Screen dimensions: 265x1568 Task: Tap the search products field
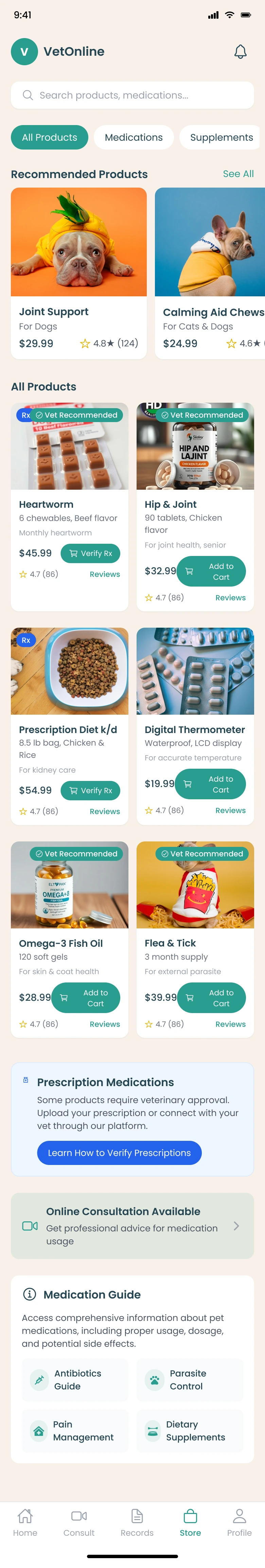click(132, 95)
